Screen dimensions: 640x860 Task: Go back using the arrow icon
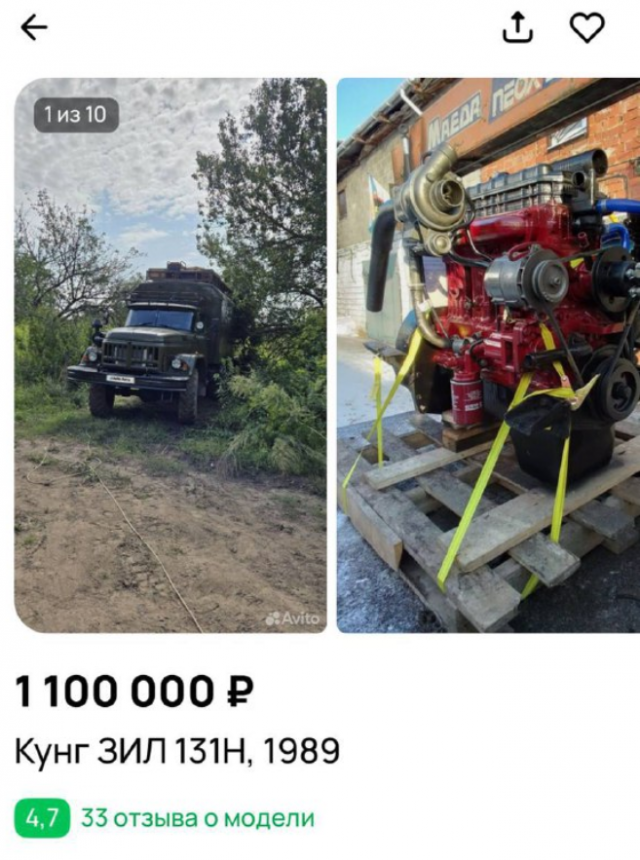coord(34,28)
